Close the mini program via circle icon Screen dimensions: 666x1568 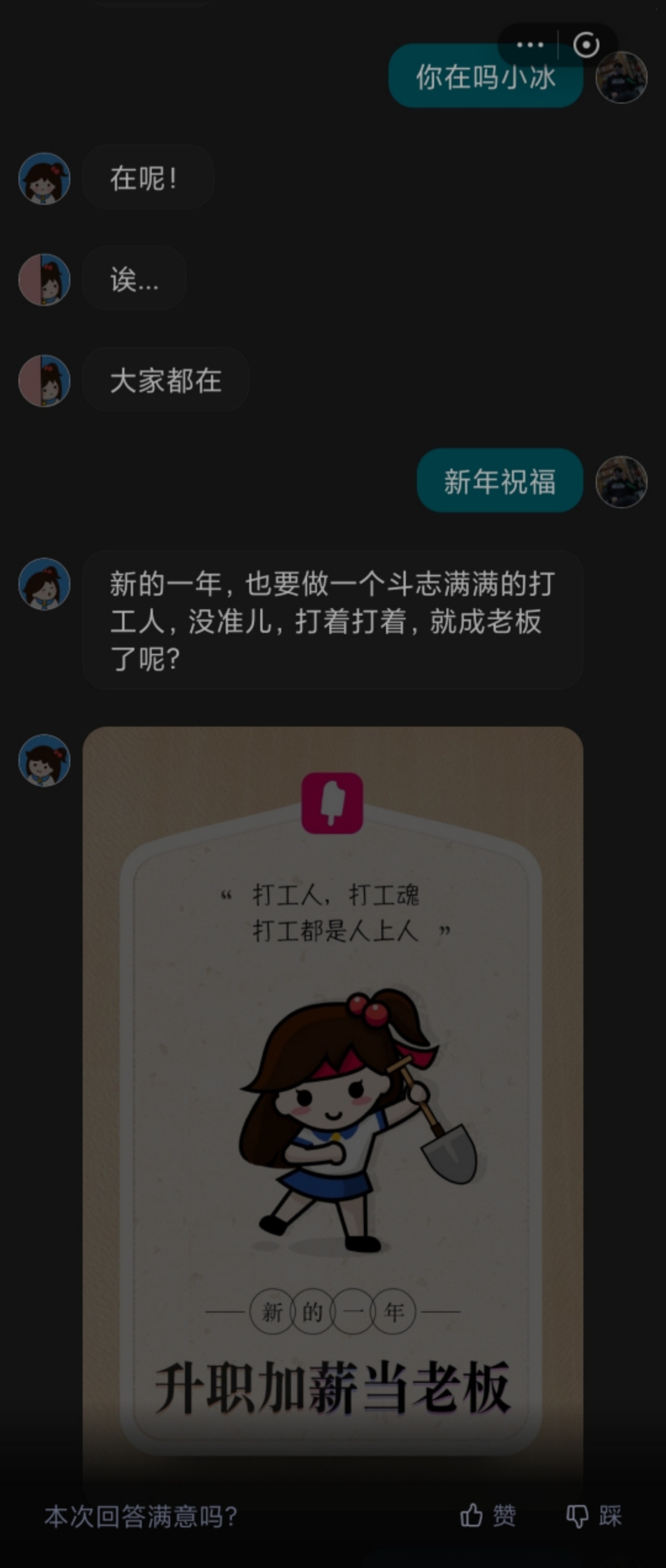[586, 45]
